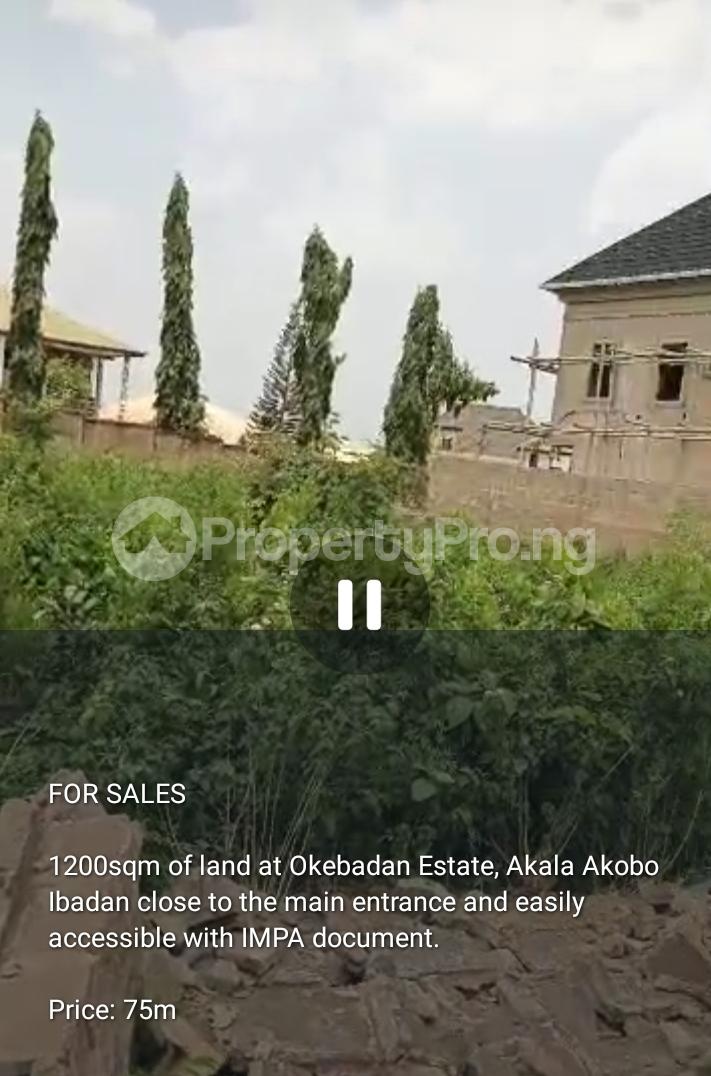Pause the playing land video
Viewport: 711px width, 1076px height.
(359, 604)
